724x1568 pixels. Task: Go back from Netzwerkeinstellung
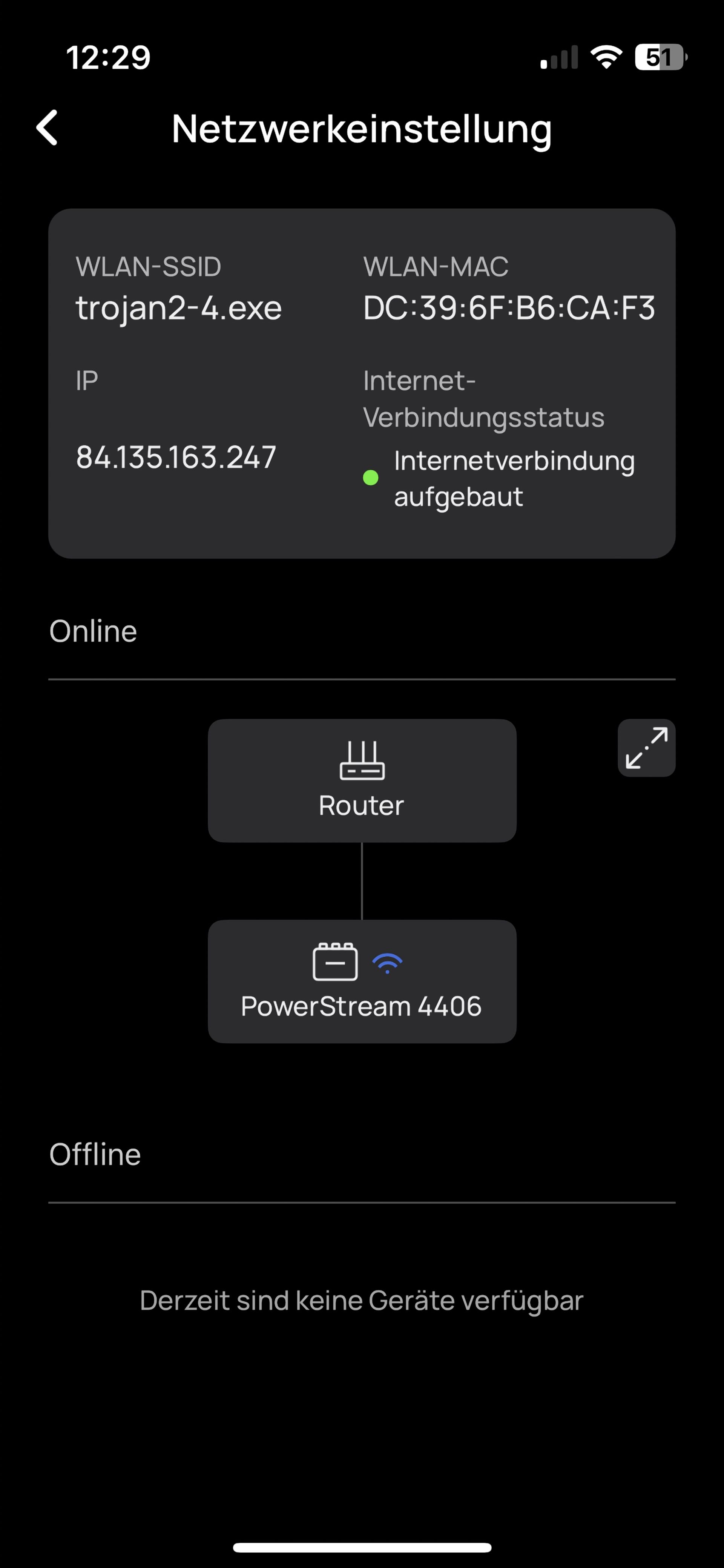(48, 128)
